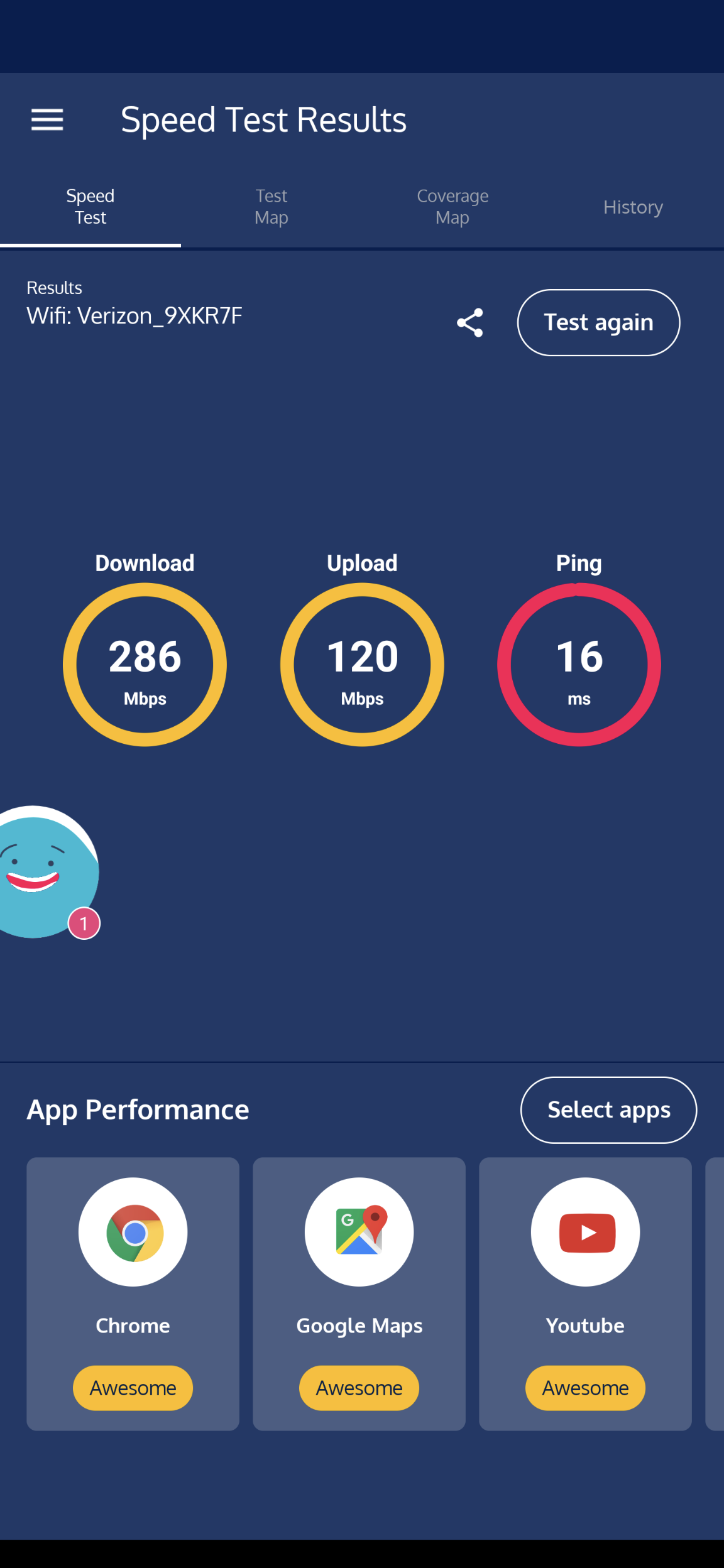Select the Speed Test tab

point(90,207)
